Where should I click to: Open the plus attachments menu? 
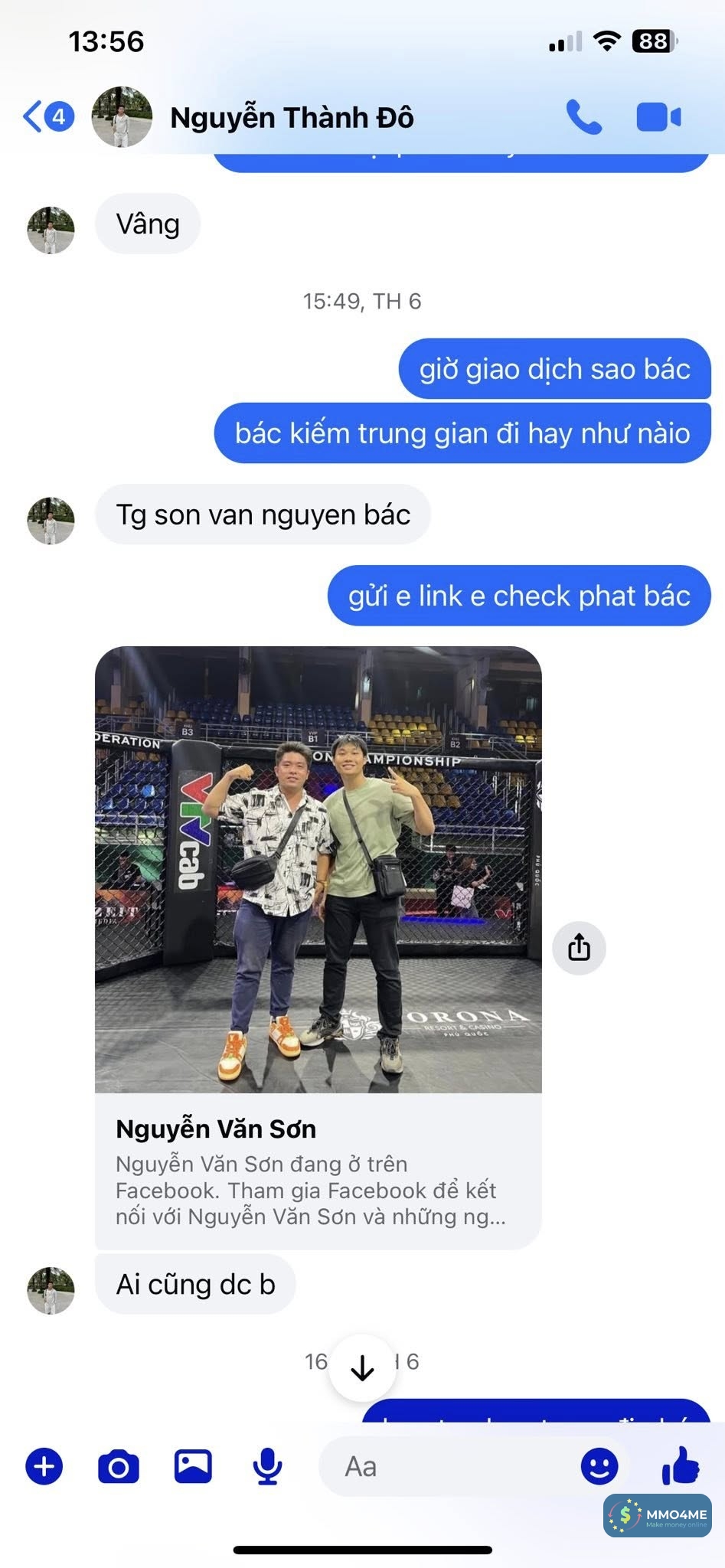[x=44, y=1466]
